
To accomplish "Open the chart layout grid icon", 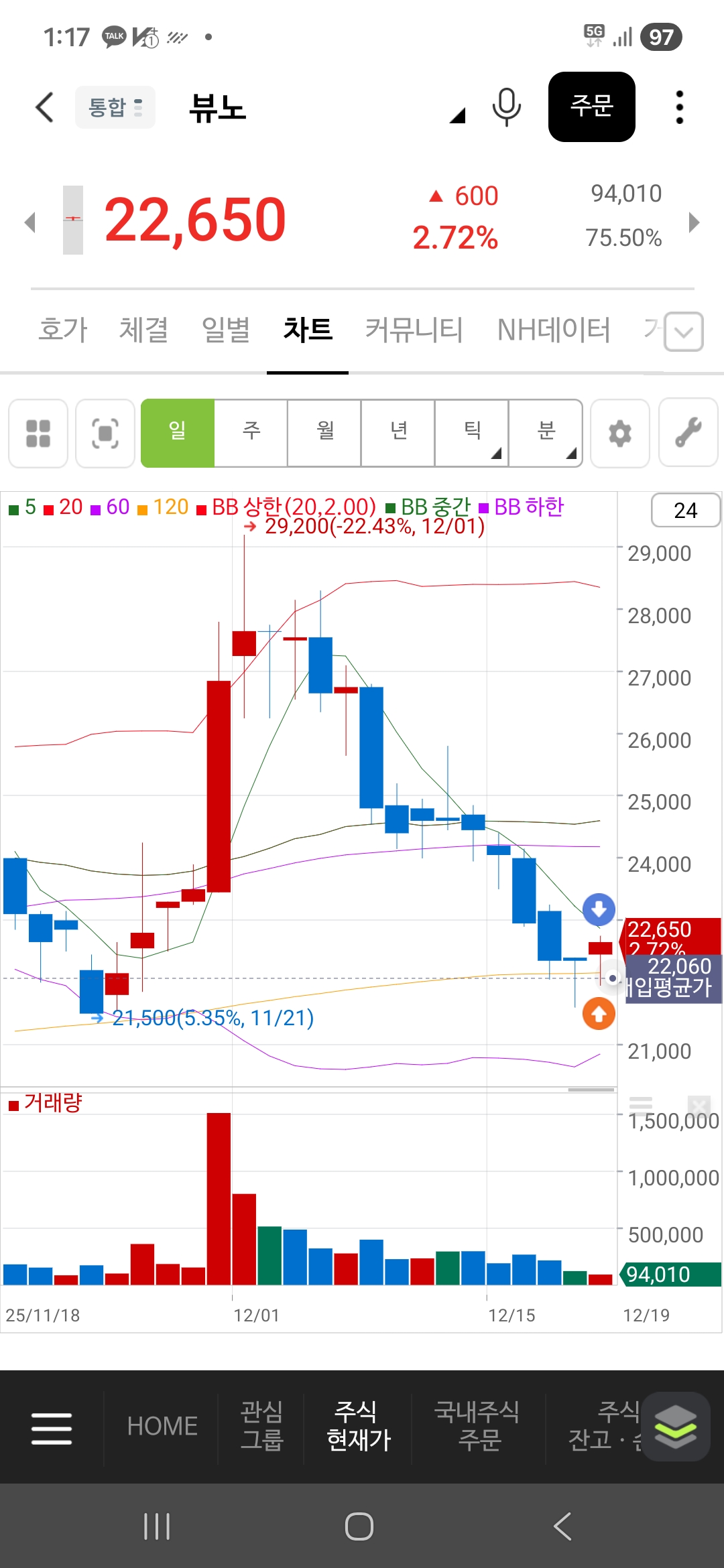I will [38, 434].
